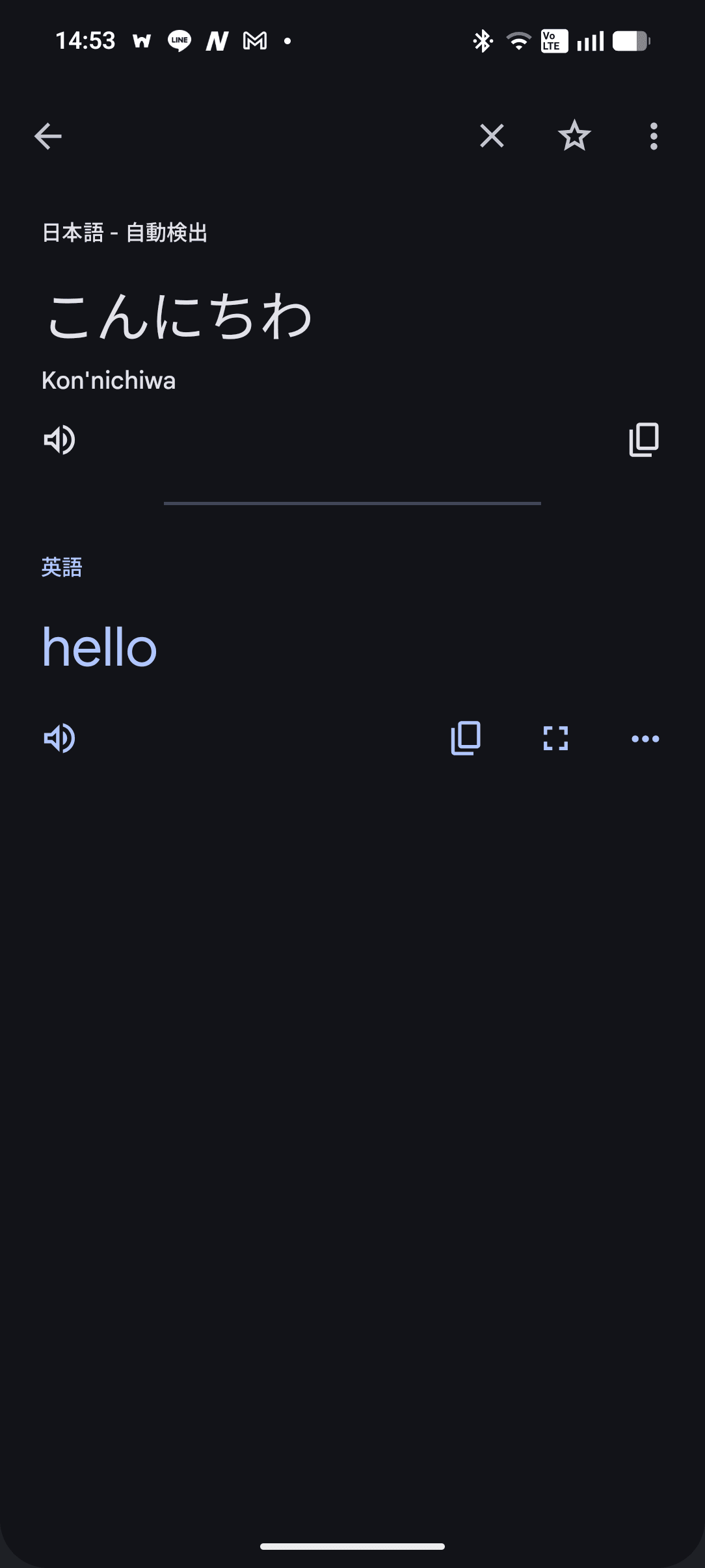Copy the translated word hello
The image size is (705, 1568).
point(466,738)
